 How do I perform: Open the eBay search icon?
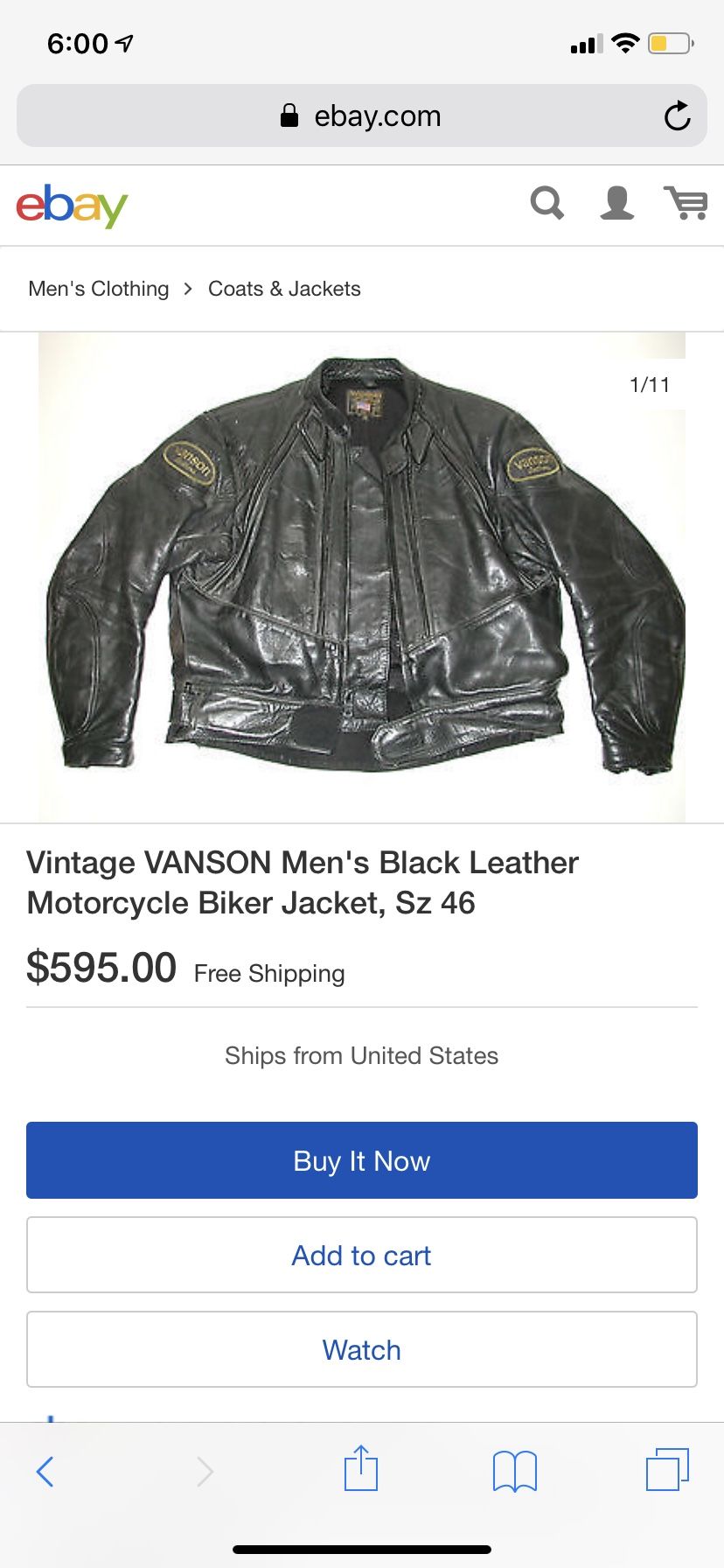point(547,203)
